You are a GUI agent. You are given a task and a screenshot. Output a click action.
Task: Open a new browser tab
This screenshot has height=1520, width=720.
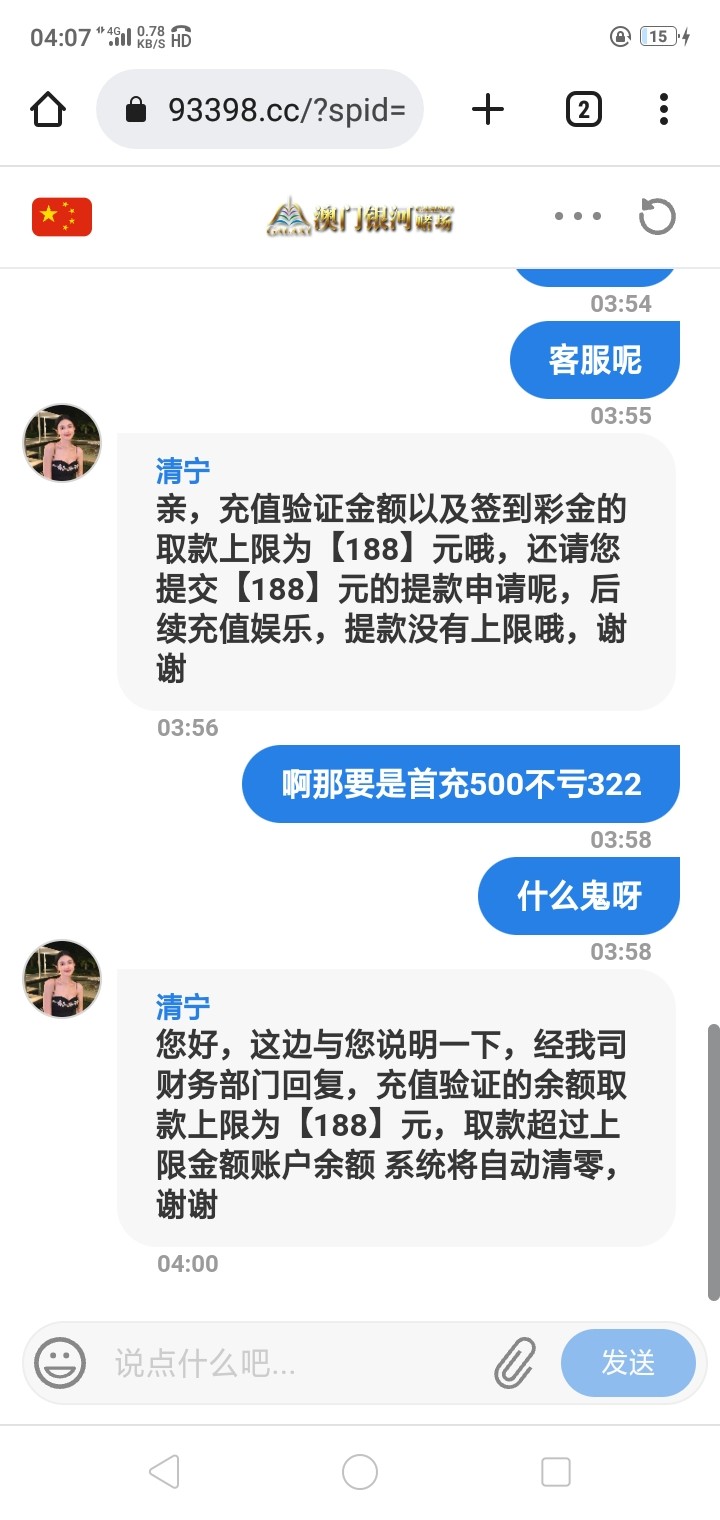tap(488, 109)
